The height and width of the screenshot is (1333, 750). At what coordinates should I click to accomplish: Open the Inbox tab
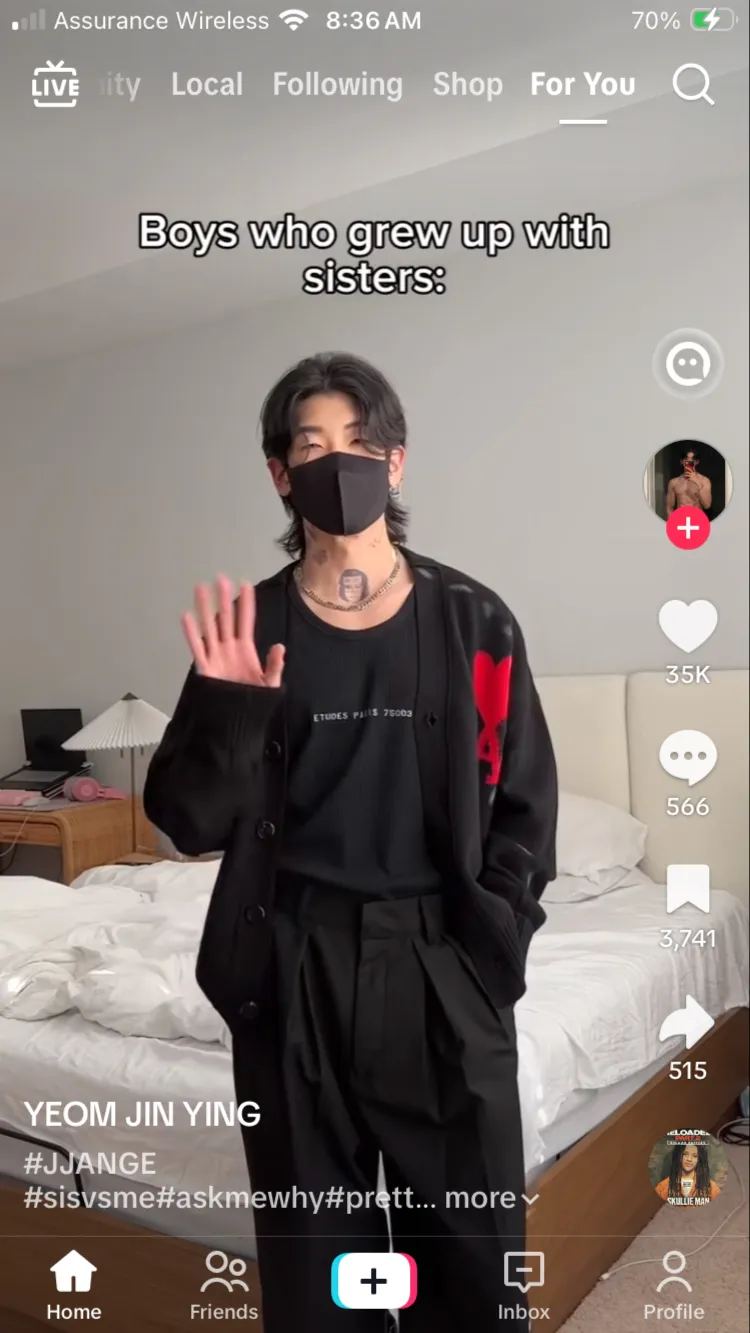coord(524,1286)
